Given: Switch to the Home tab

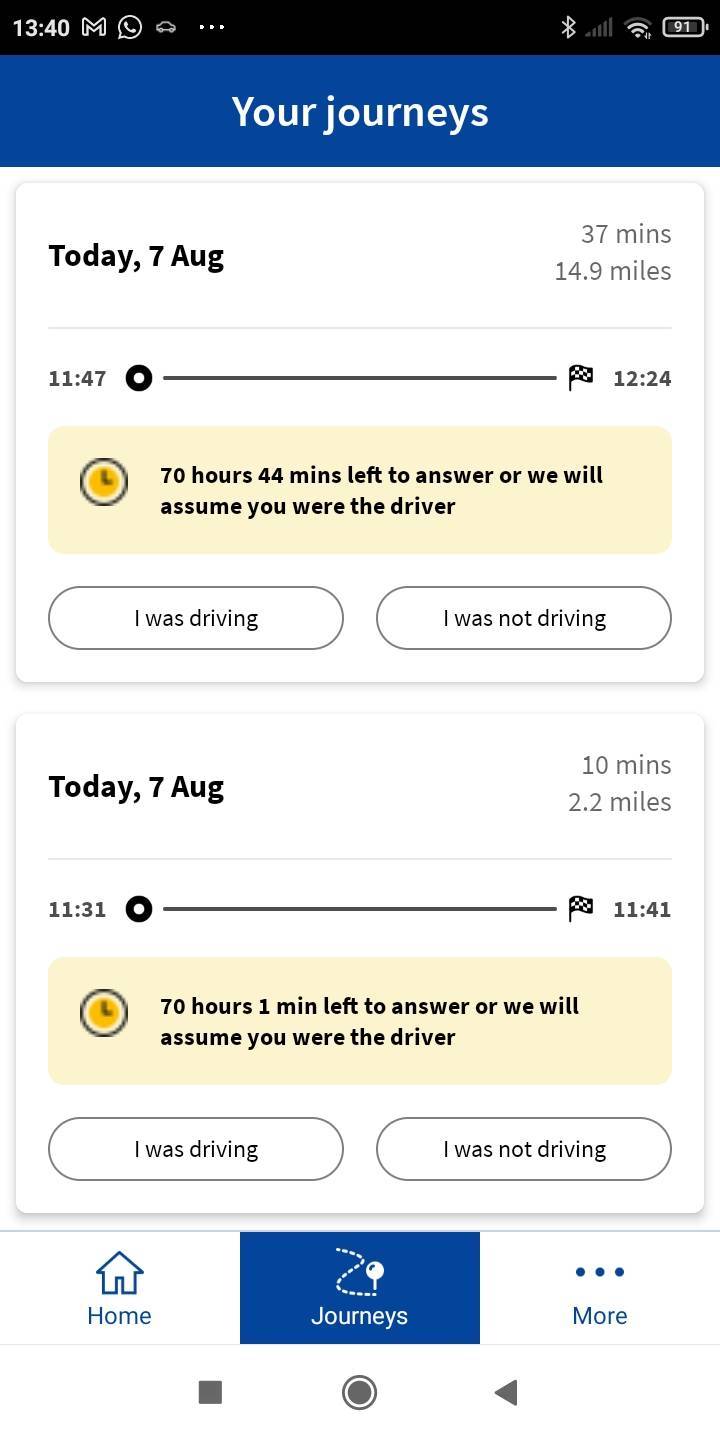Looking at the screenshot, I should click(x=120, y=1288).
